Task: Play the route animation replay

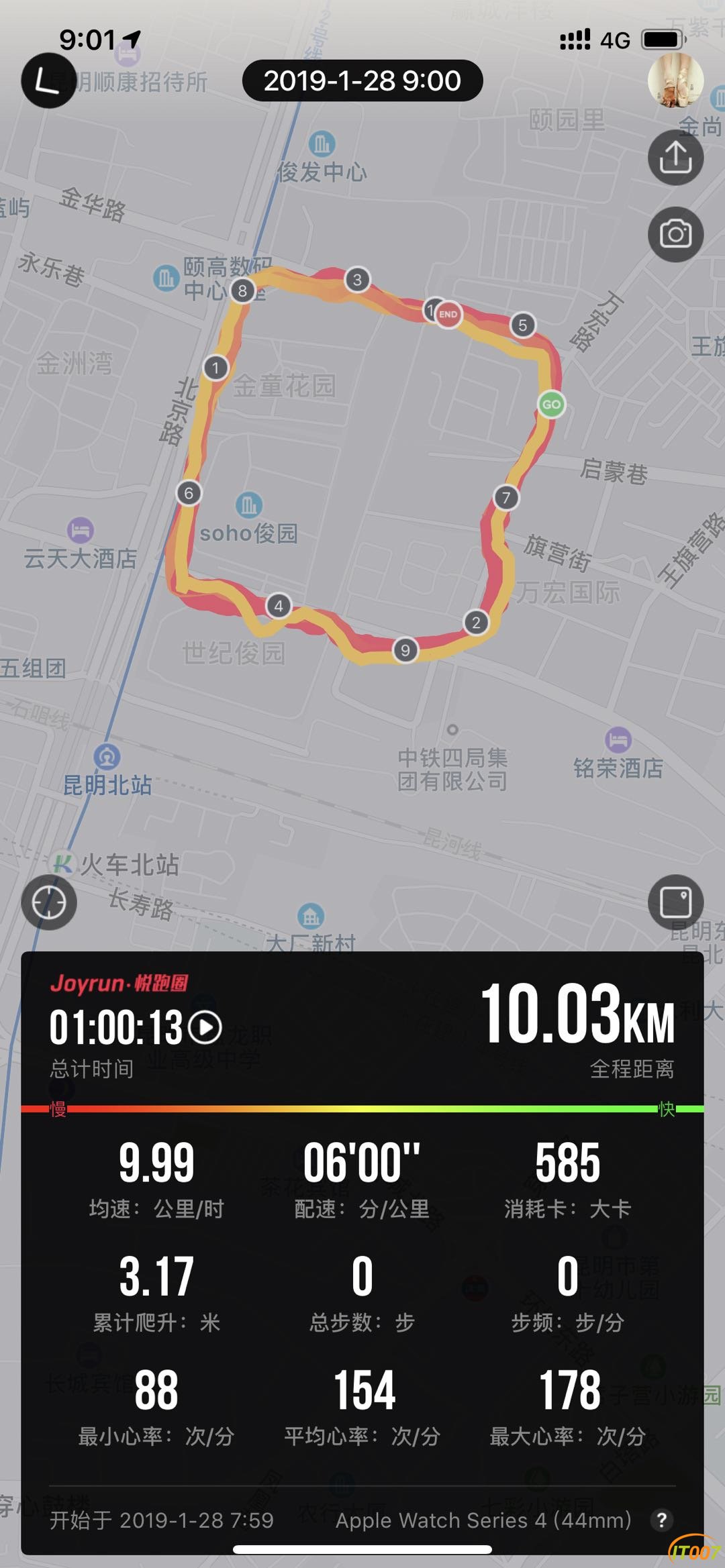Action: [205, 1027]
